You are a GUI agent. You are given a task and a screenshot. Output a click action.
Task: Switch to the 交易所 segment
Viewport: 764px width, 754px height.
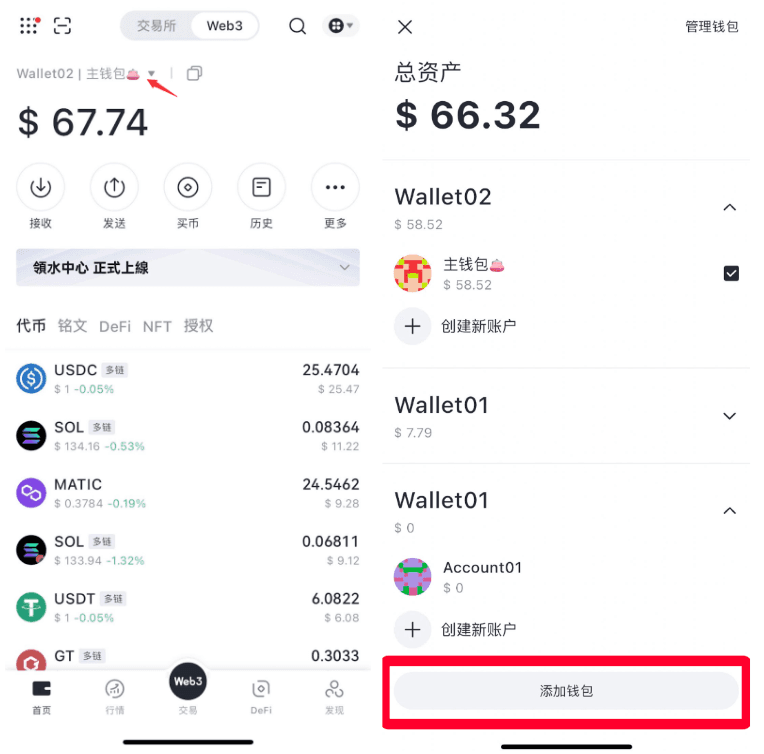156,26
